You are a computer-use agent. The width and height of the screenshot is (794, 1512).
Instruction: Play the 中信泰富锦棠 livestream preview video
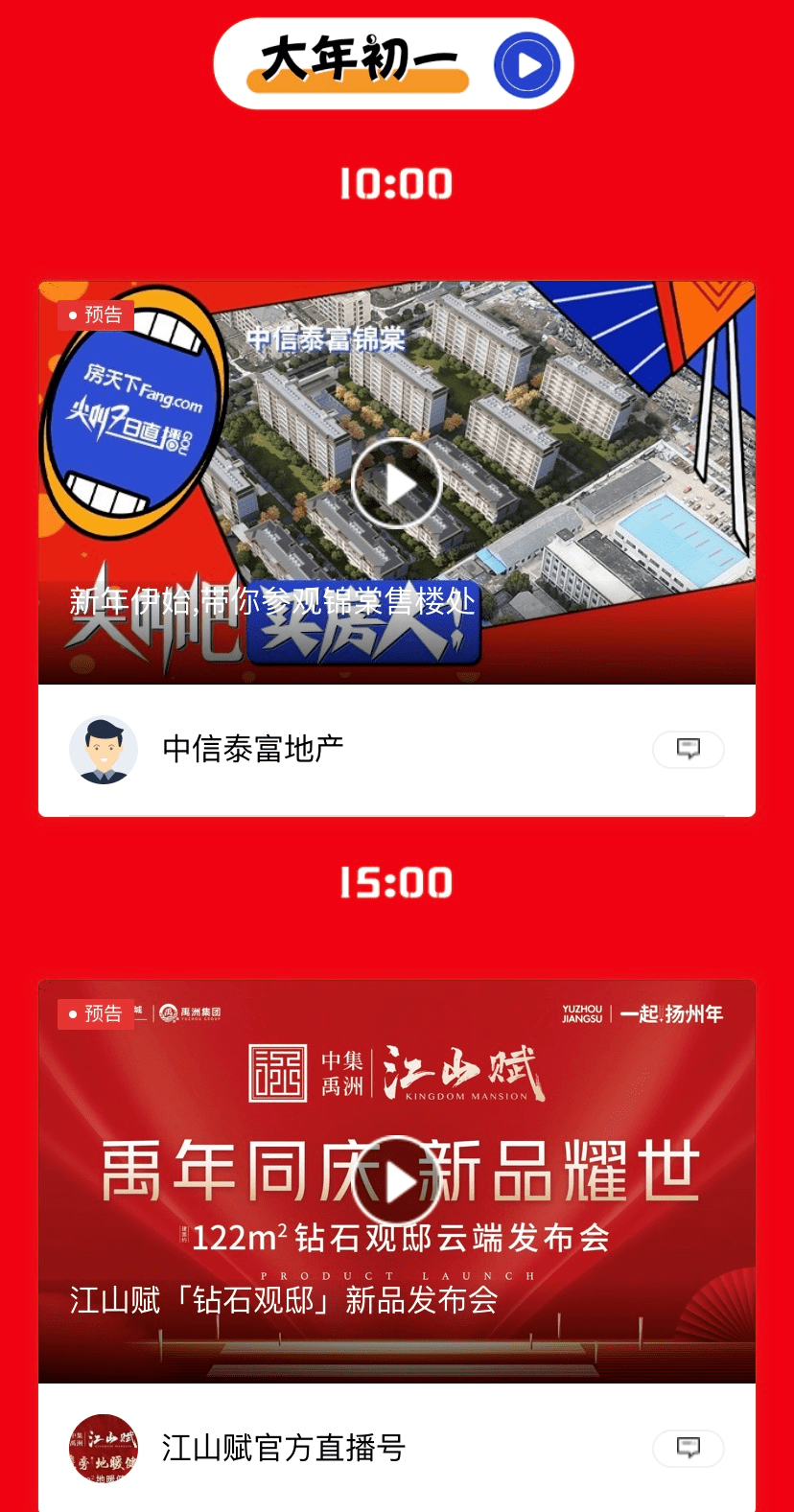coord(396,484)
